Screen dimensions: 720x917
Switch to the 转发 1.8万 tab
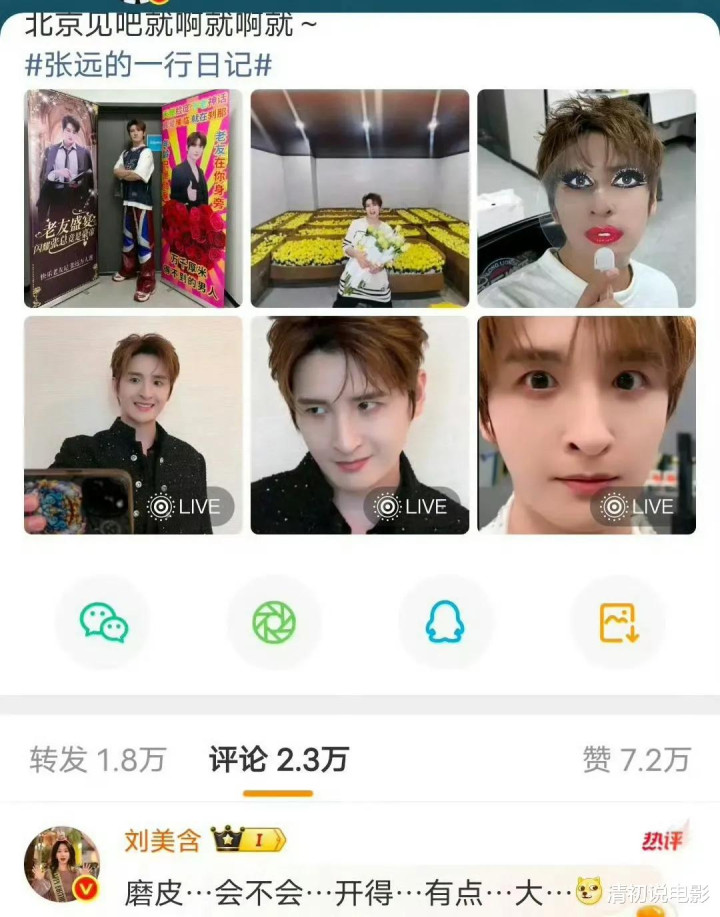[x=97, y=760]
